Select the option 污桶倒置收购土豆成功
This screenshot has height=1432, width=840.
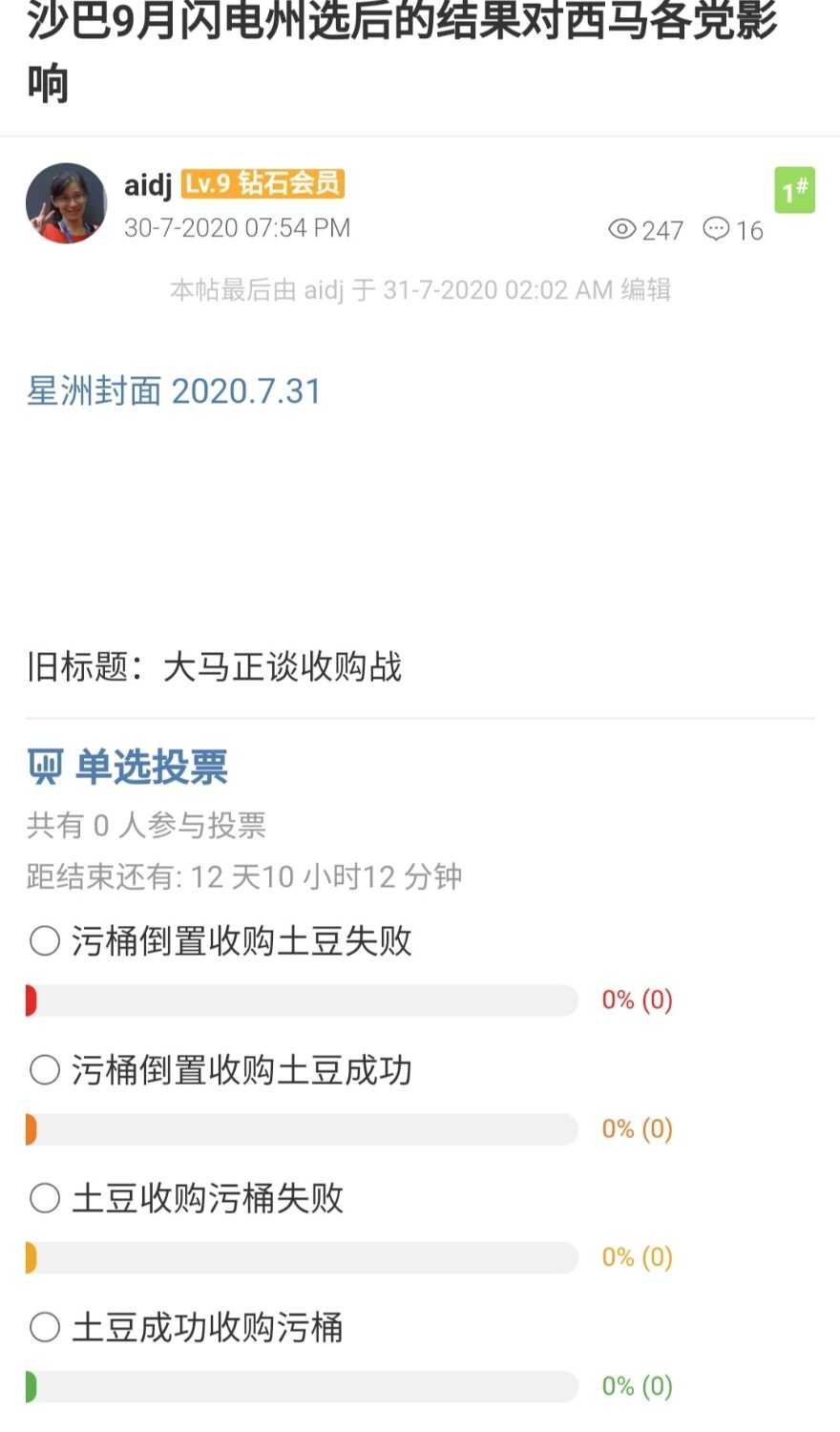45,1070
